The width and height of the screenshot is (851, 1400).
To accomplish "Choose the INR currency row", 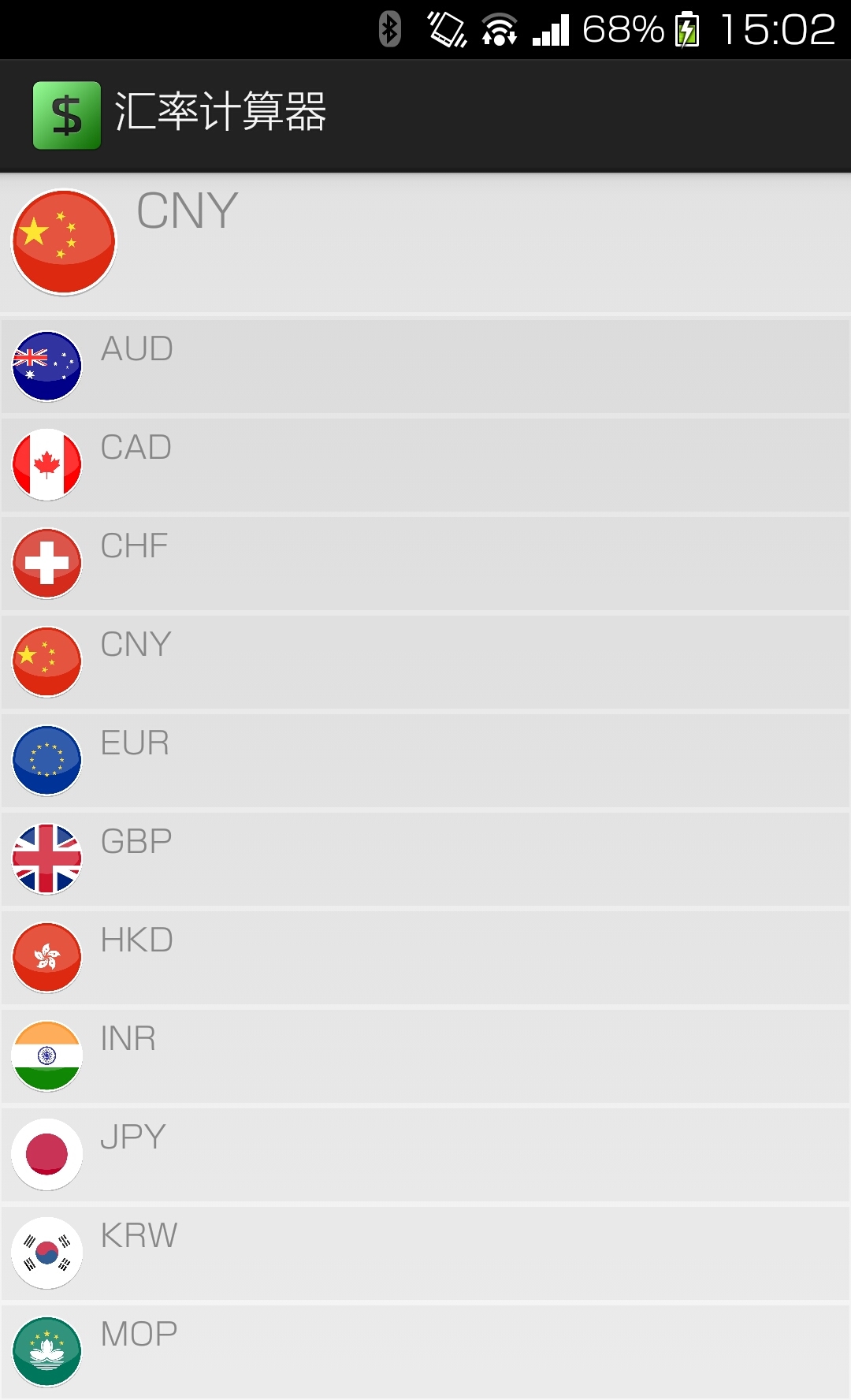I will pos(425,1056).
